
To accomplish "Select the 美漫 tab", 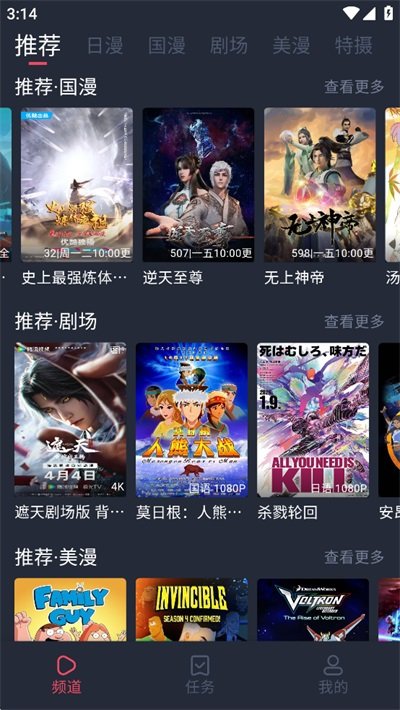I will (x=291, y=46).
